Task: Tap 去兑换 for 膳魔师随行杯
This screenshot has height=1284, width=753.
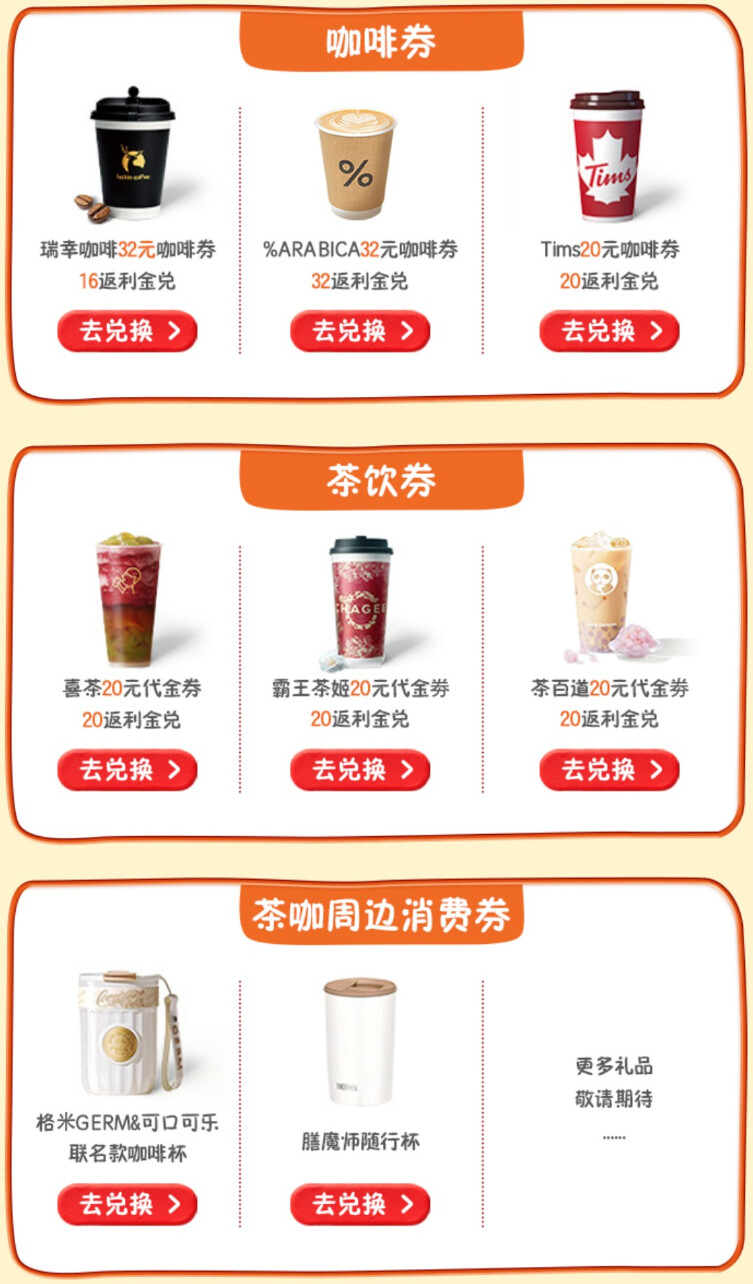Action: (360, 1204)
